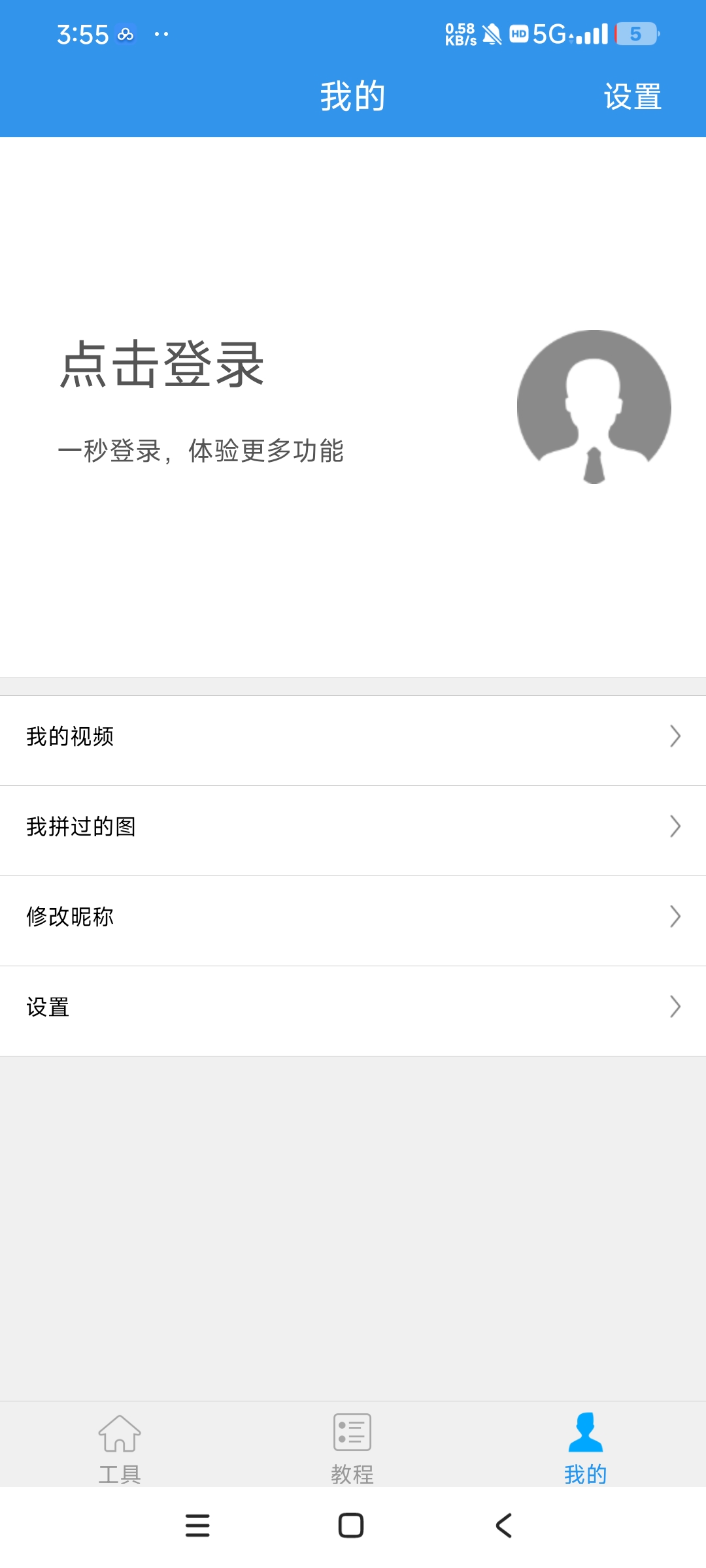Switch to the 教程 tab
706x1568 pixels.
click(352, 1445)
